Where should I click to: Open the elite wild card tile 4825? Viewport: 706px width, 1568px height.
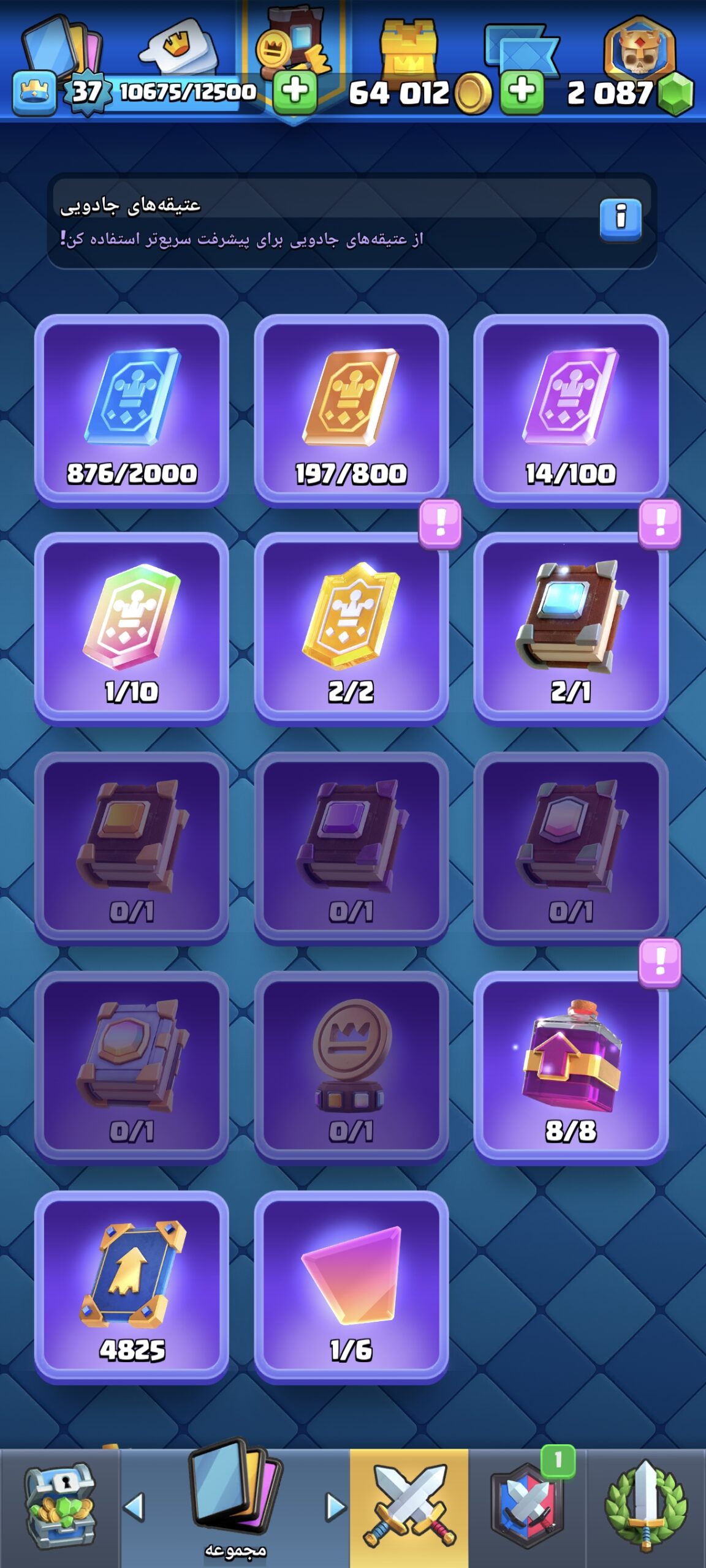pyautogui.click(x=132, y=1286)
